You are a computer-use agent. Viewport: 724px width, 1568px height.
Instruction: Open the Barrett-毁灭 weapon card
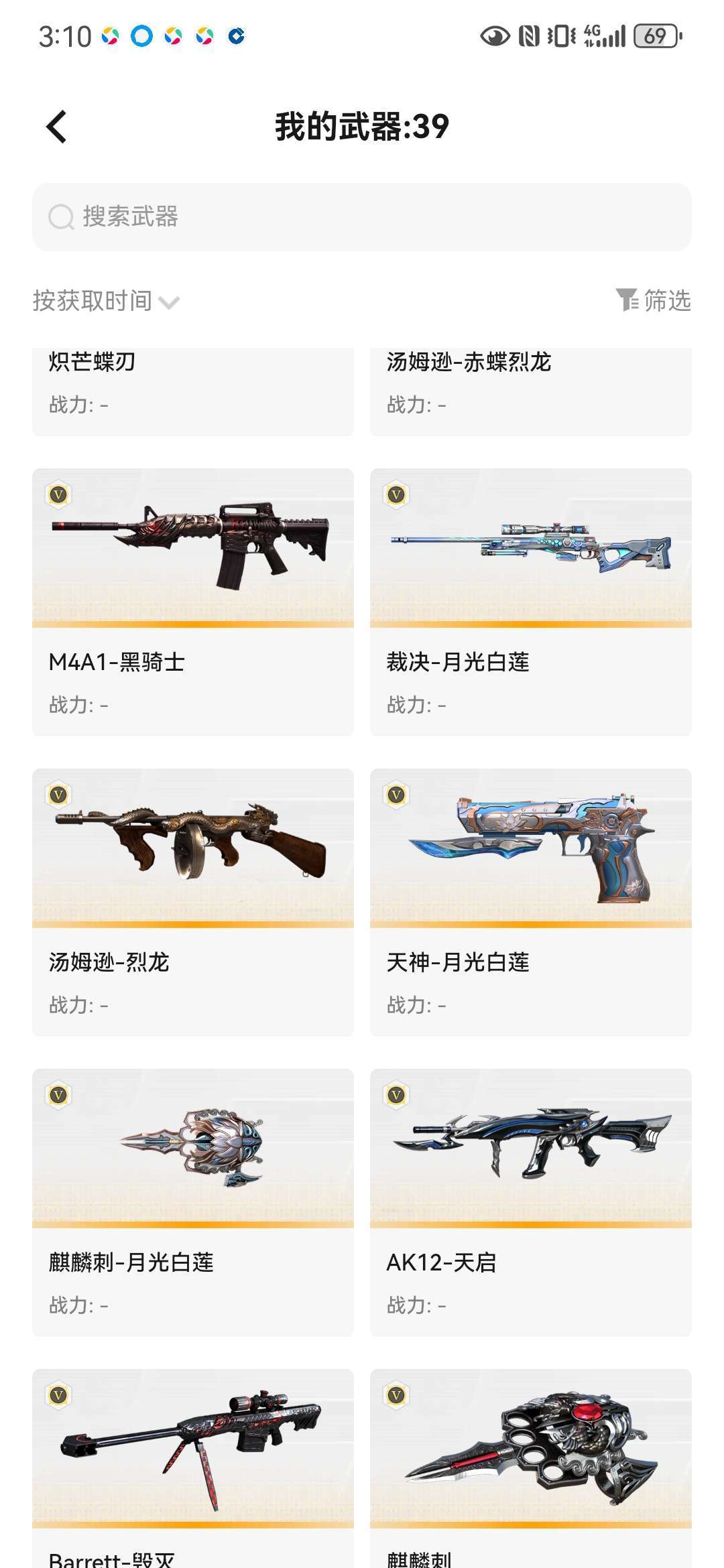click(193, 1468)
